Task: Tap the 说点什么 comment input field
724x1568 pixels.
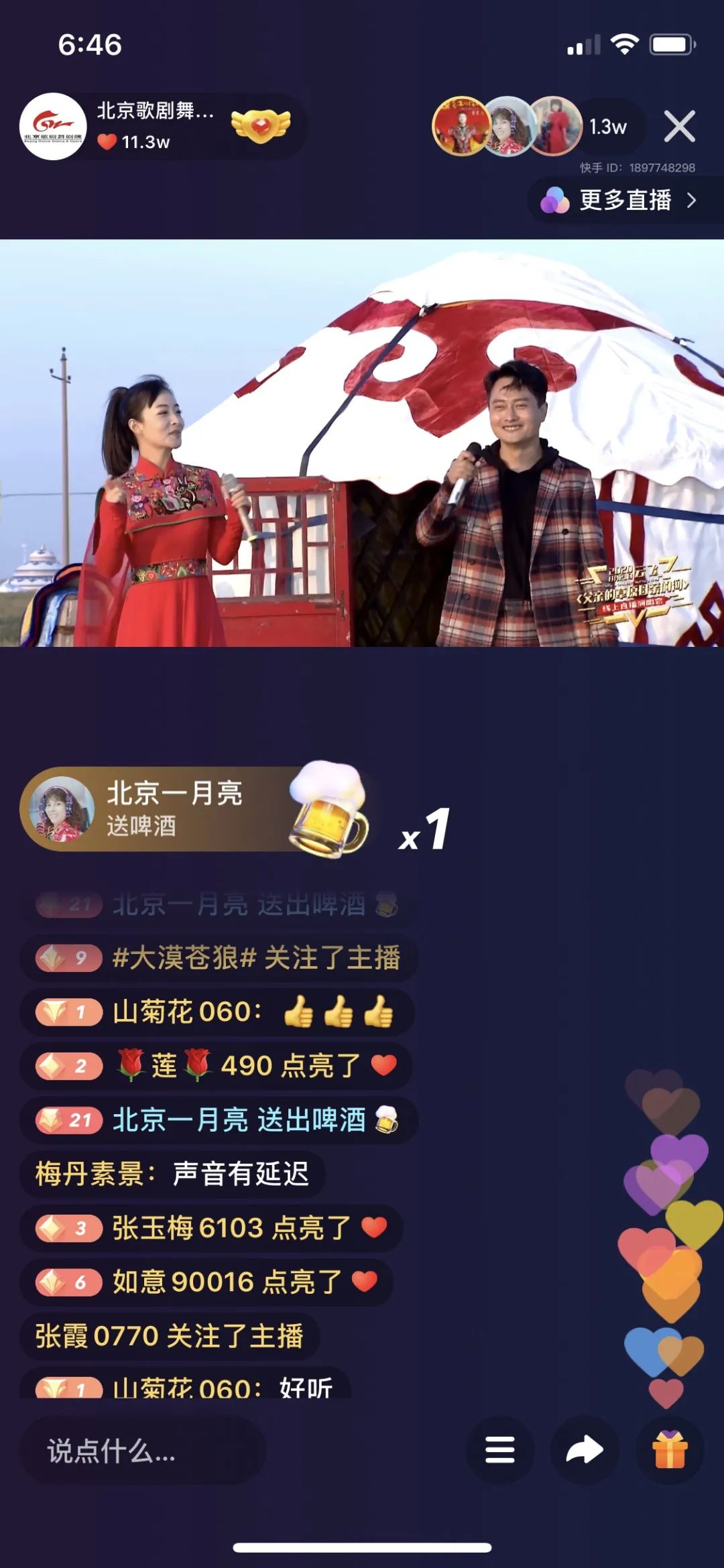Action: click(142, 1451)
